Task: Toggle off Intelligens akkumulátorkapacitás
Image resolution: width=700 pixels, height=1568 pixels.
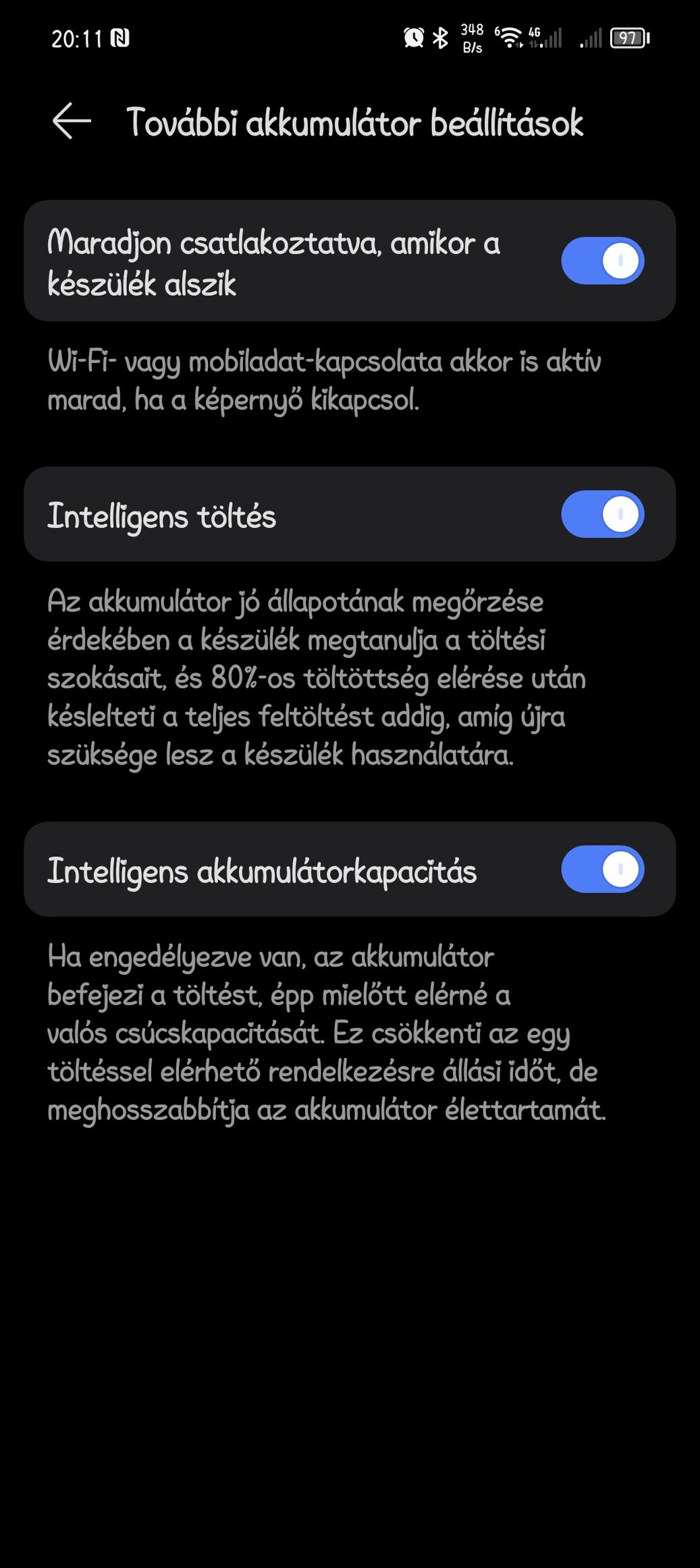Action: [x=602, y=869]
